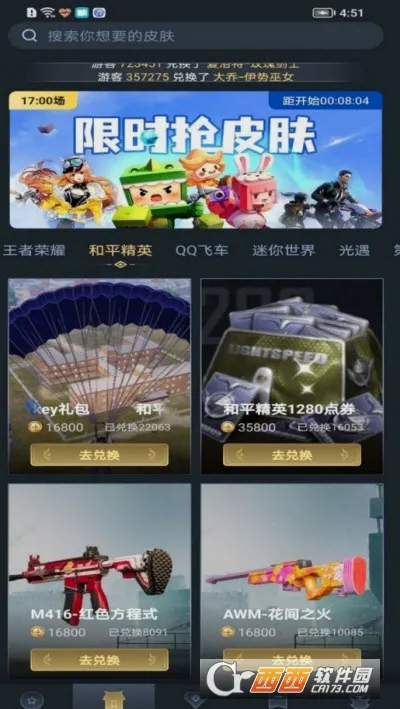Open the skin search box
400x709 pixels.
point(196,36)
